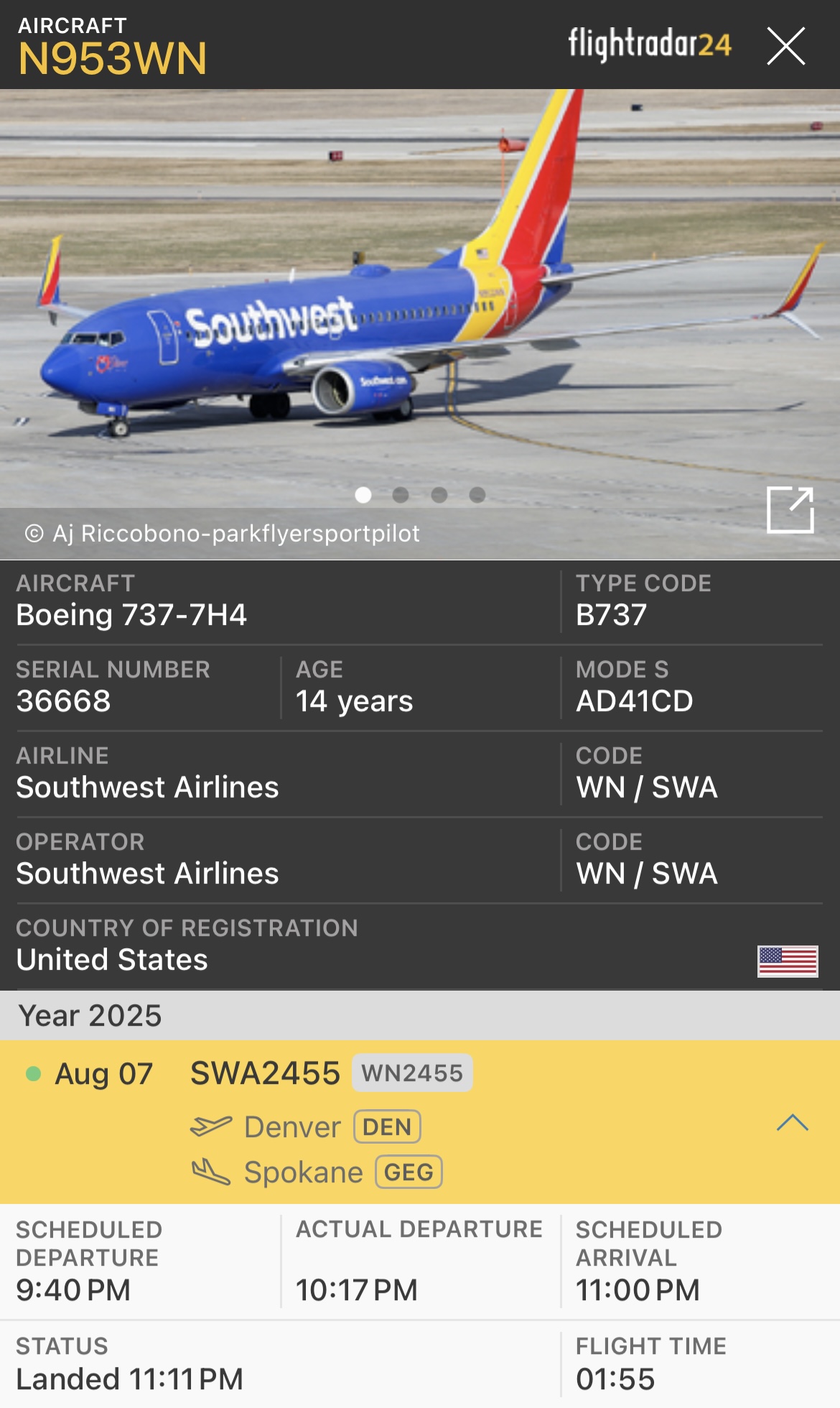Open the Denver DEN airport chip
This screenshot has width=840, height=1408.
pyautogui.click(x=387, y=1127)
